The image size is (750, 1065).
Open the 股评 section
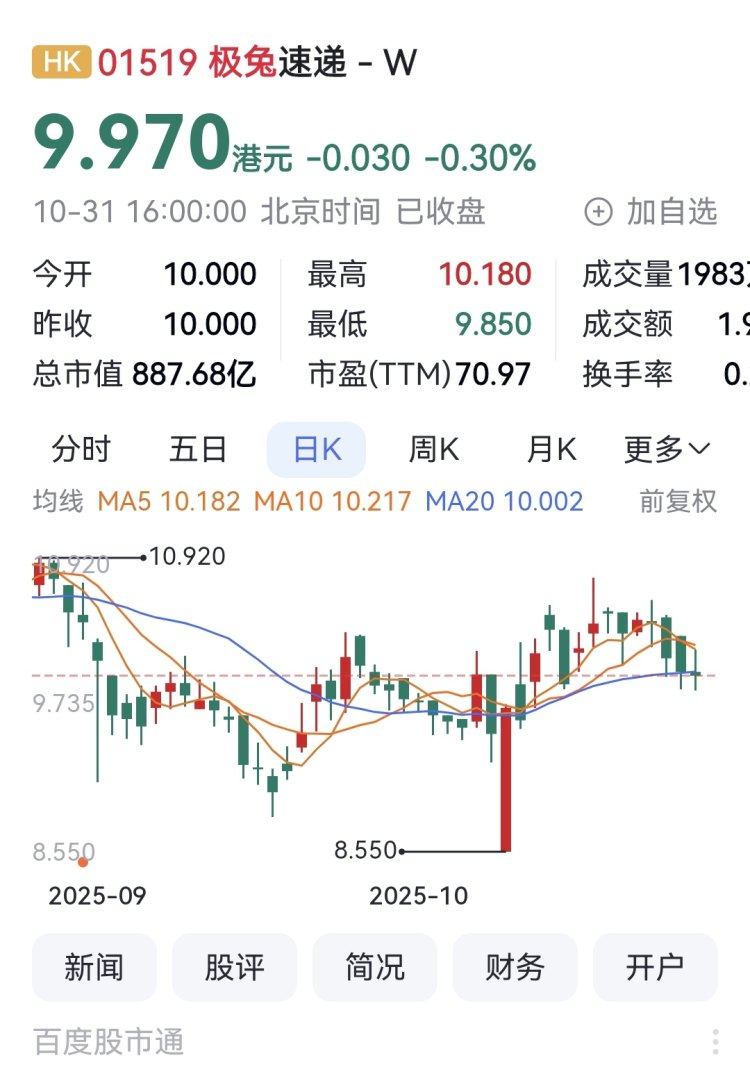[x=234, y=967]
